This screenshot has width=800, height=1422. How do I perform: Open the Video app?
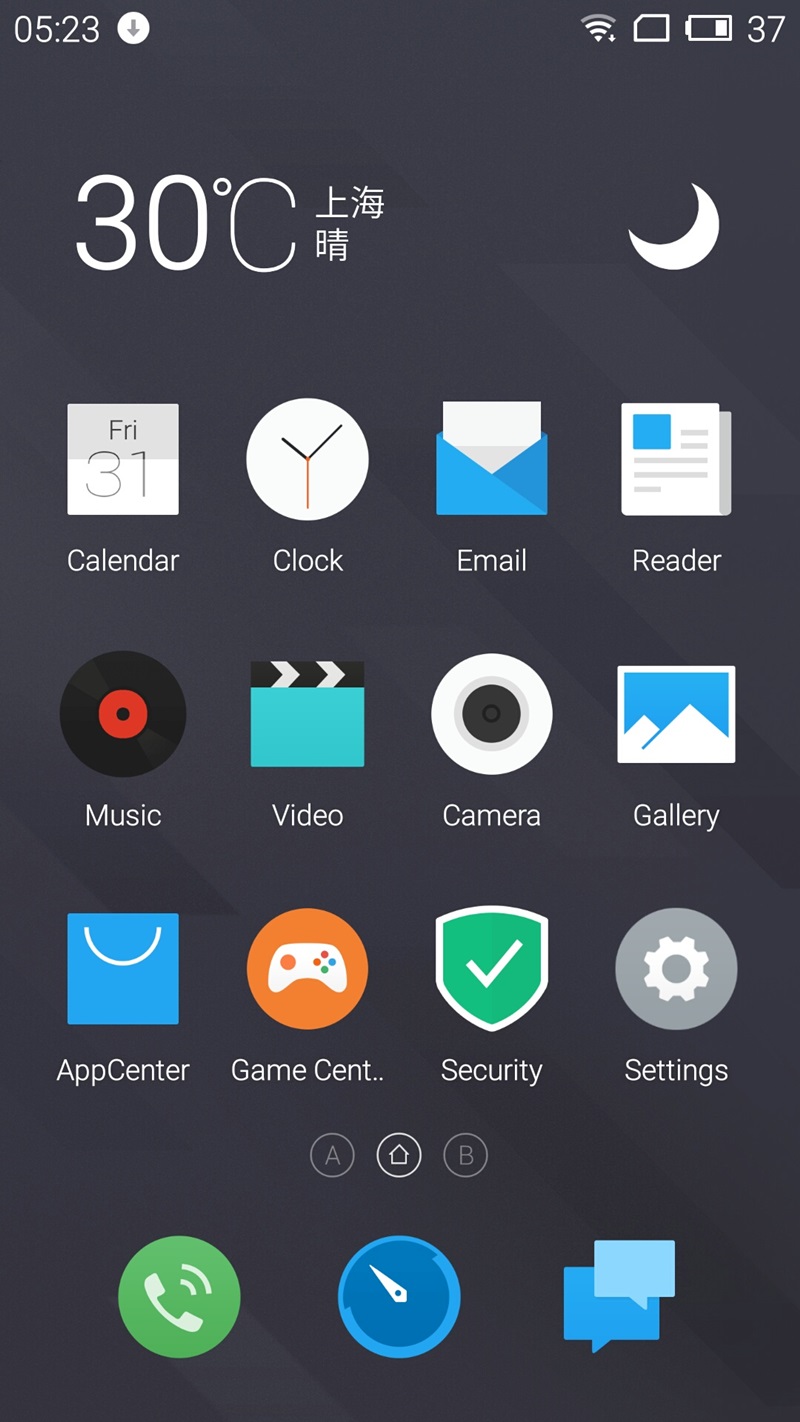pos(307,714)
